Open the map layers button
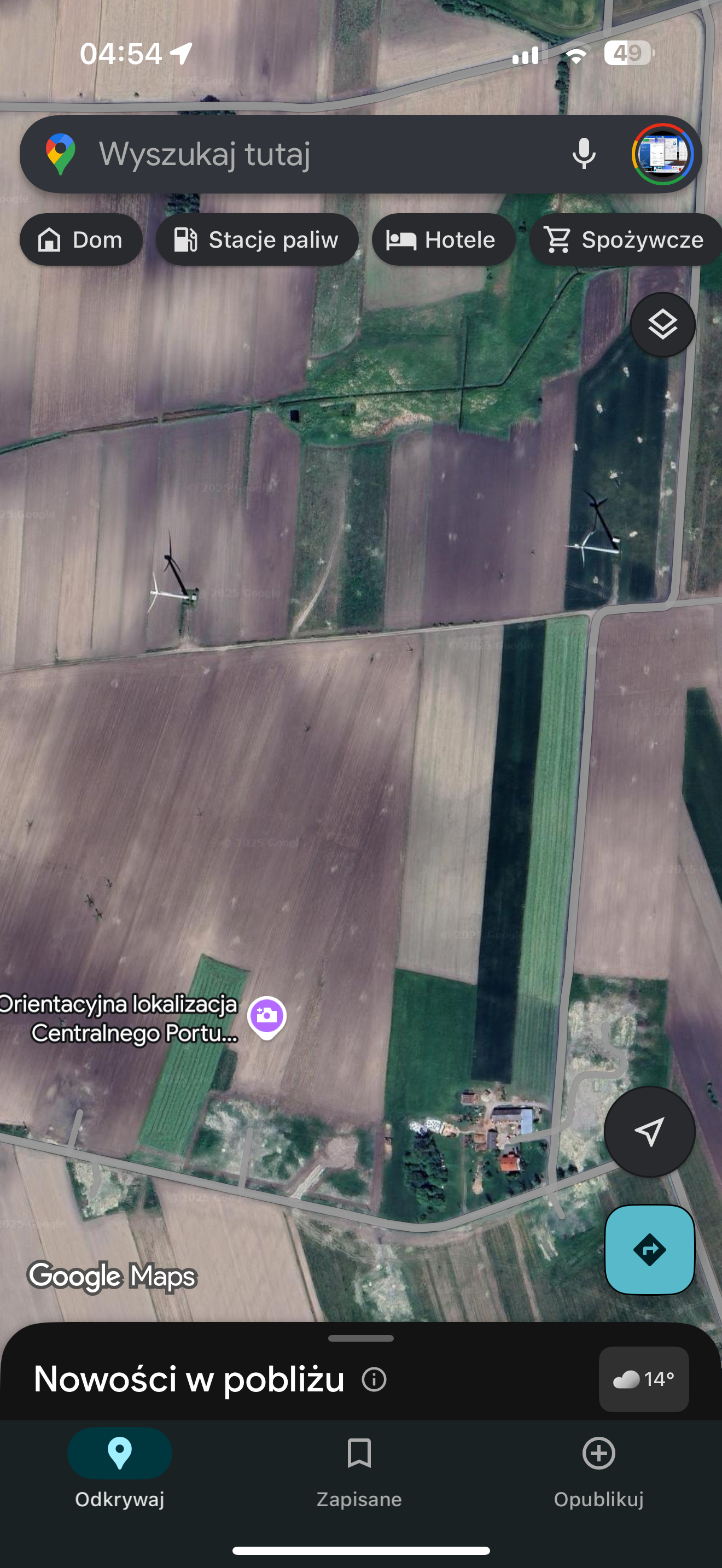722x1568 pixels. [x=662, y=324]
